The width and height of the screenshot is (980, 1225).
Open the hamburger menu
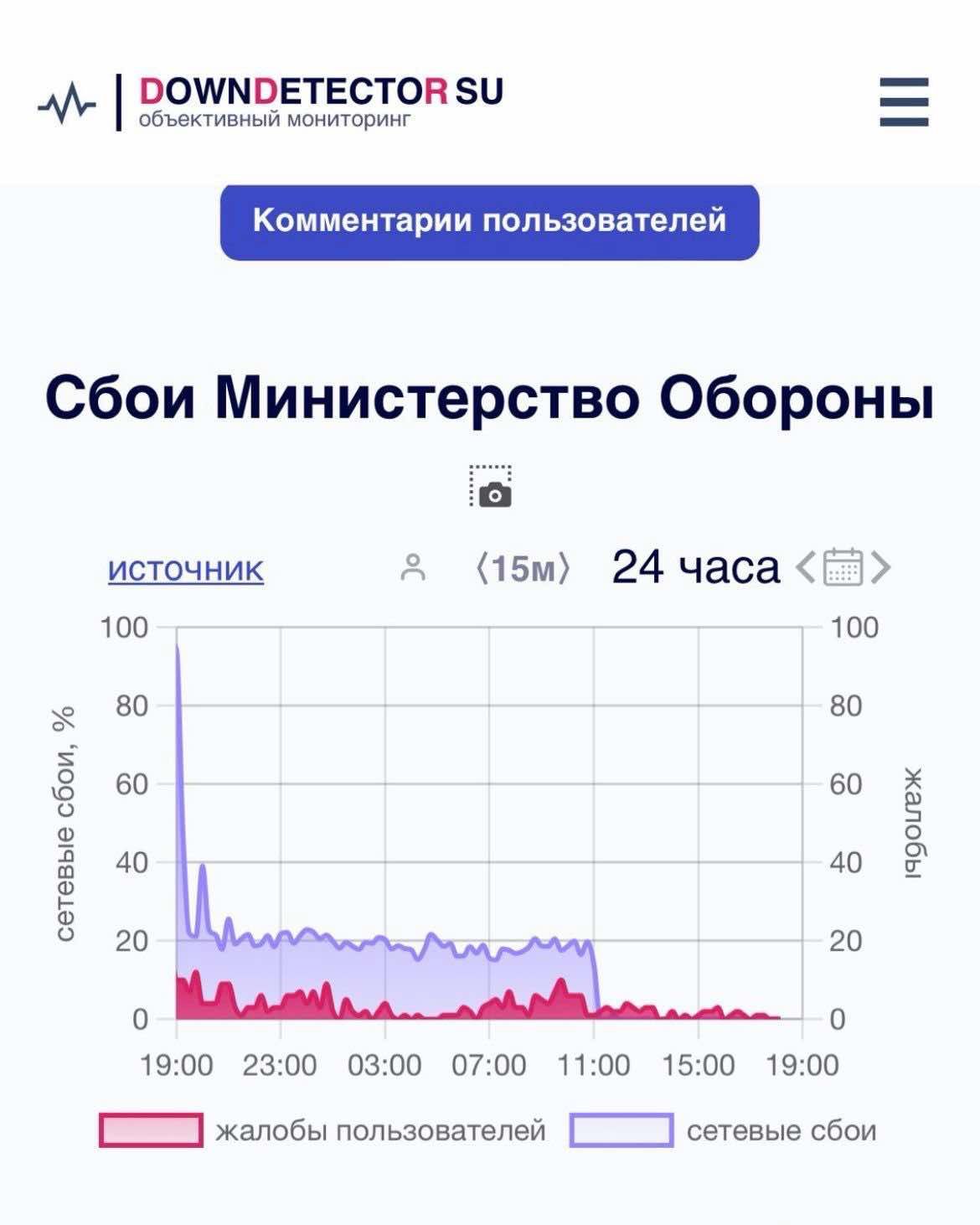tap(904, 102)
